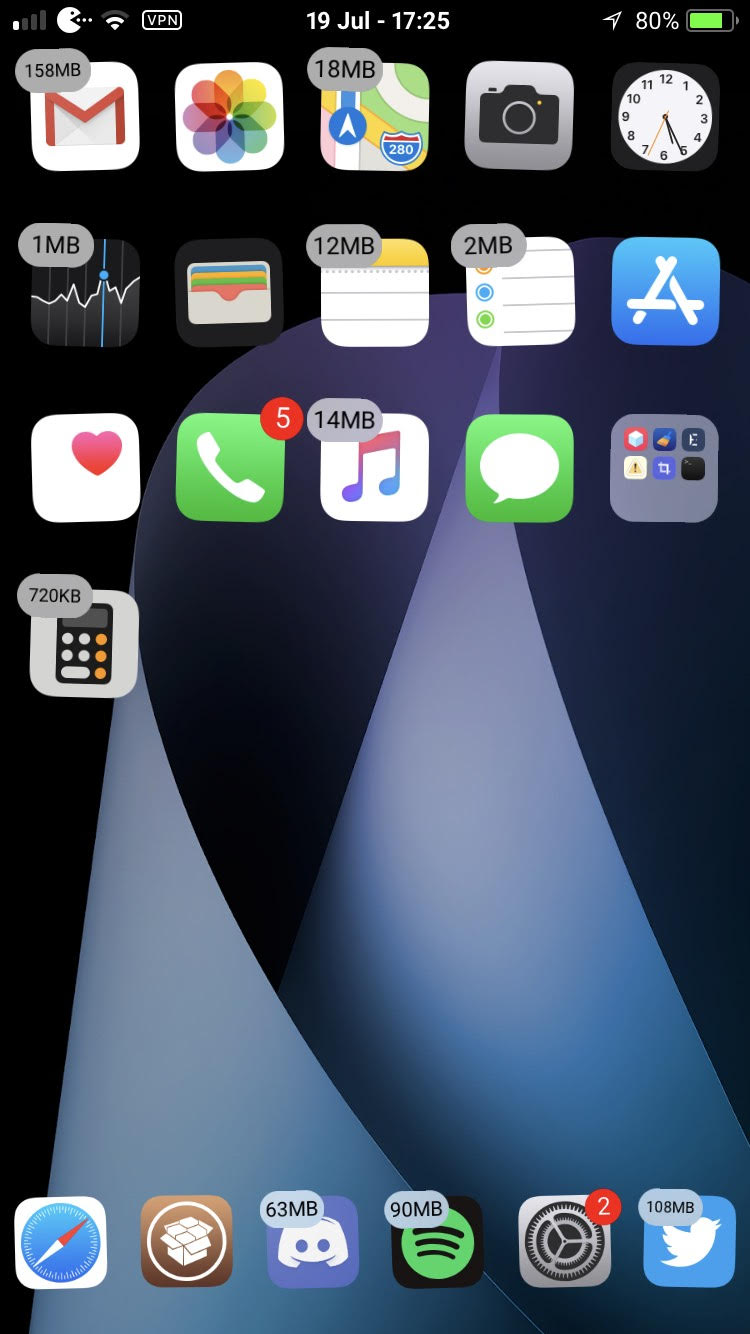
Task: Open the Stocks app
Action: pyautogui.click(x=85, y=292)
